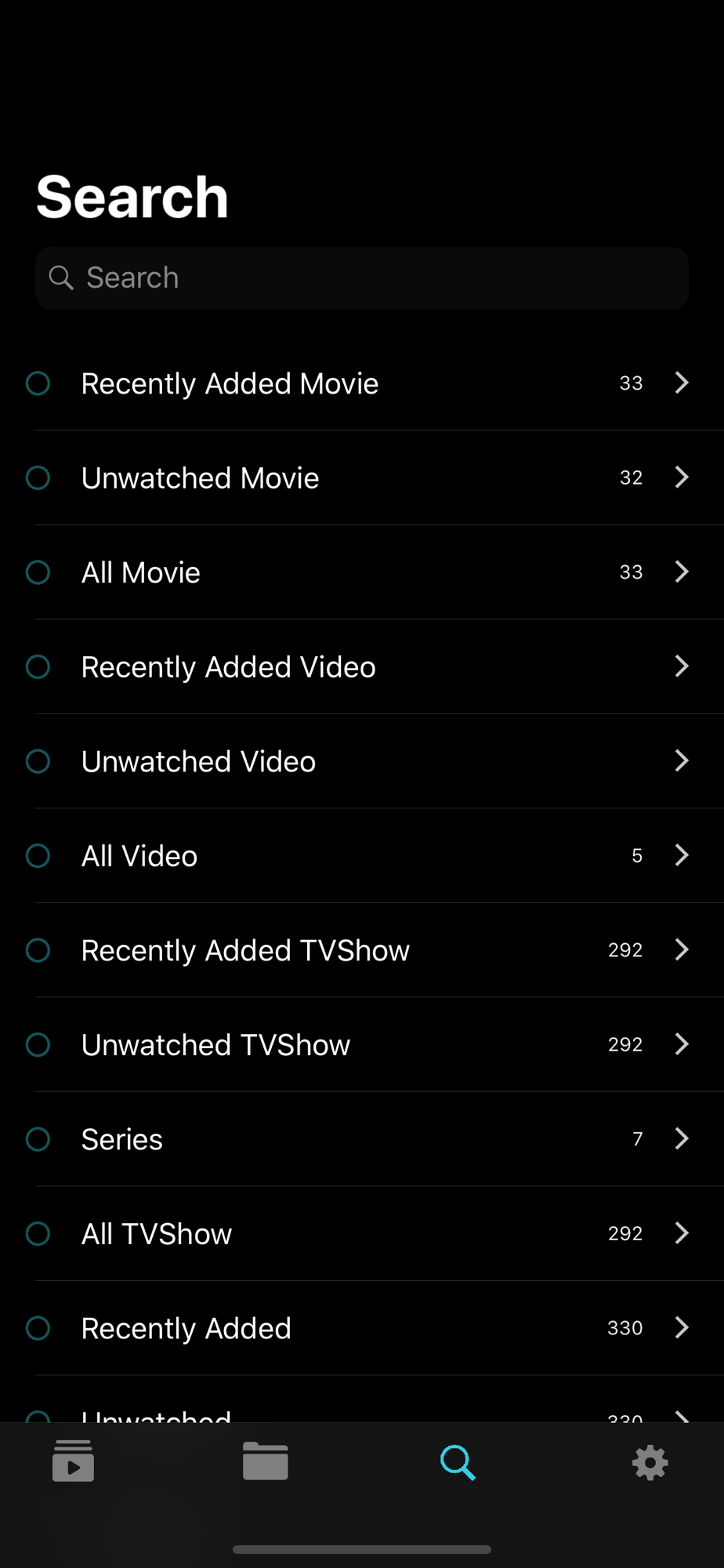Open the All Video list
724x1568 pixels.
point(362,856)
